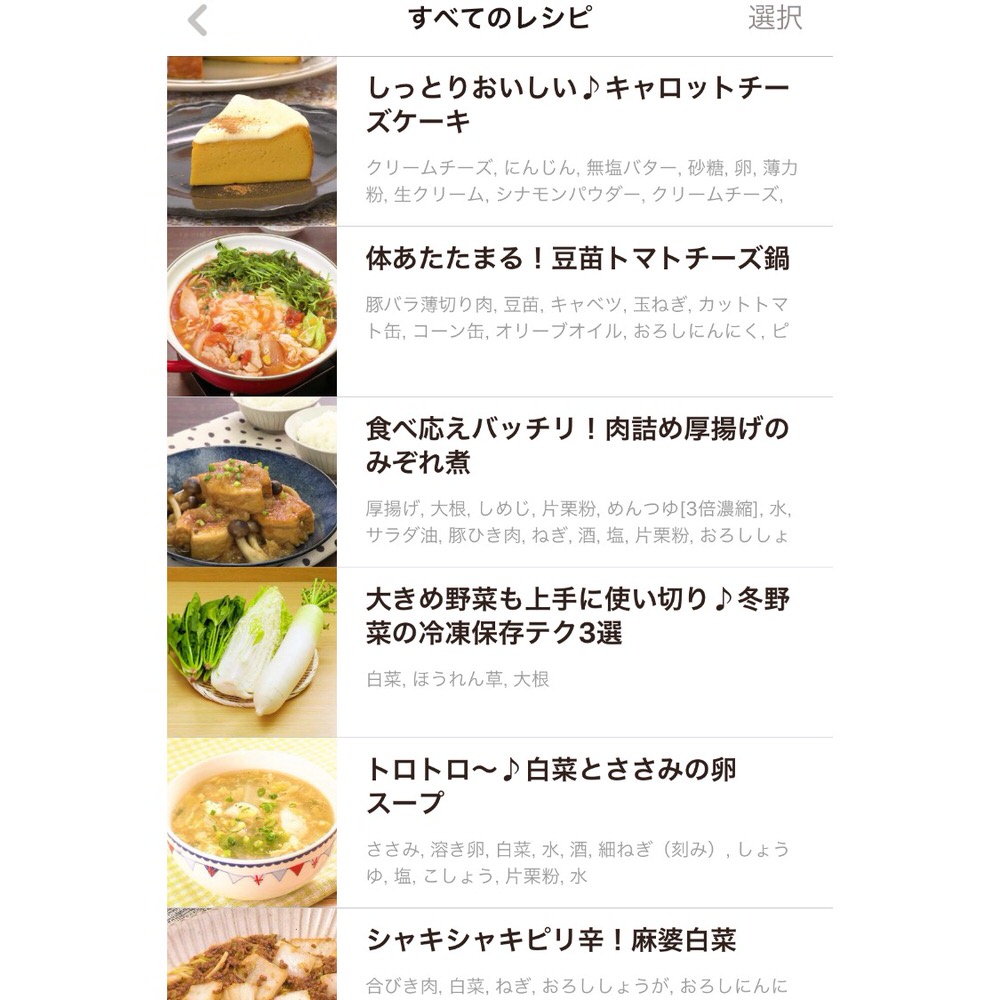Go back with the top-left arrow
1000x1000 pixels.
[198, 20]
